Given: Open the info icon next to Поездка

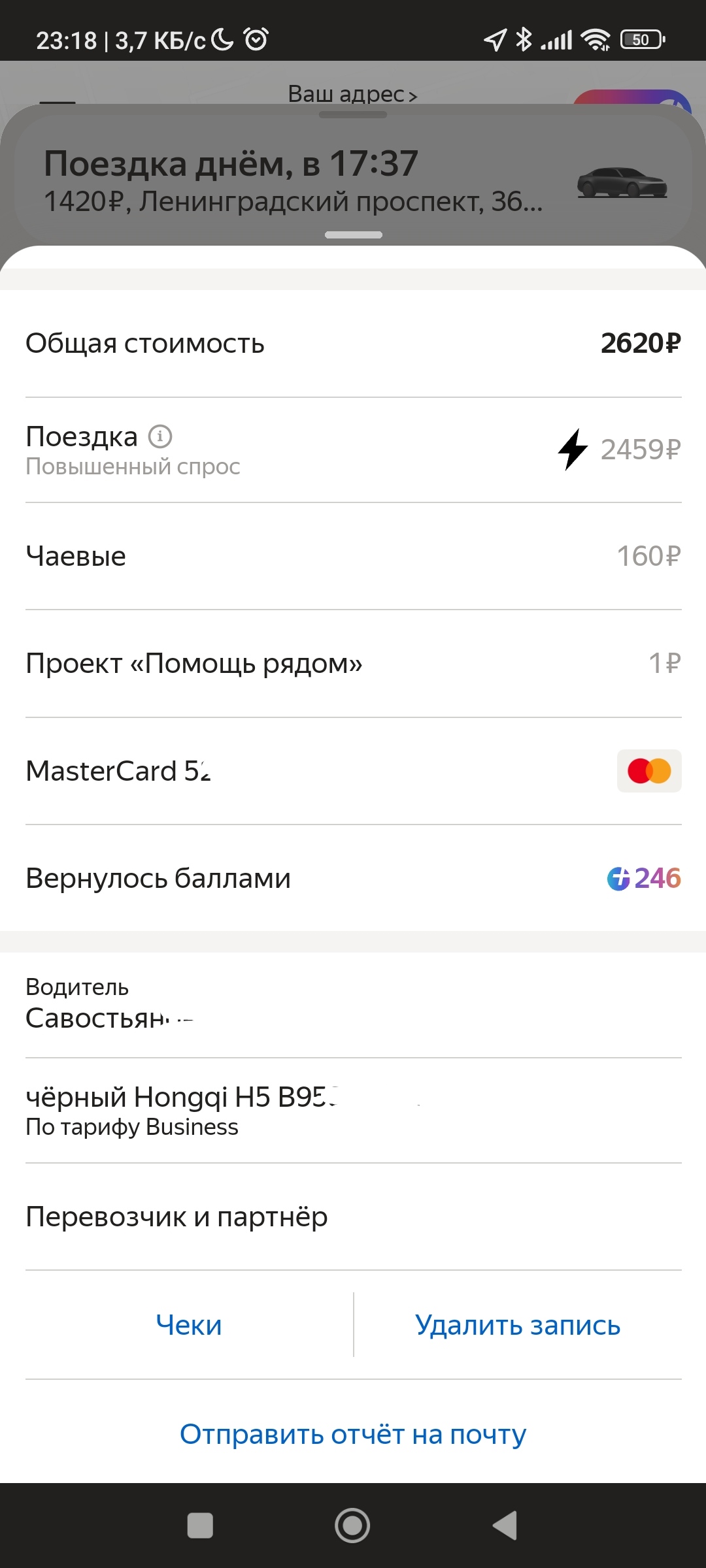Looking at the screenshot, I should 160,436.
